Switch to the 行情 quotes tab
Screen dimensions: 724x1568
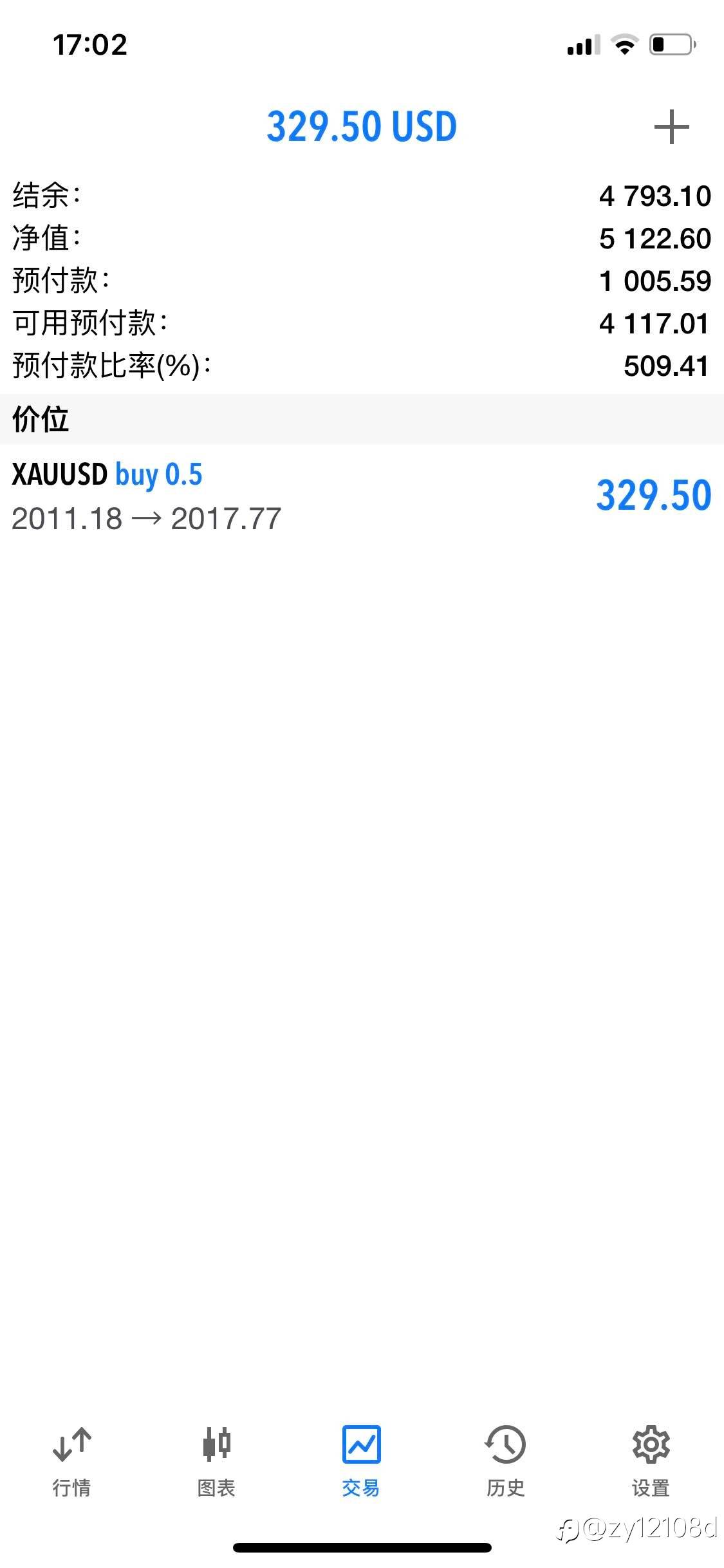[x=71, y=1461]
